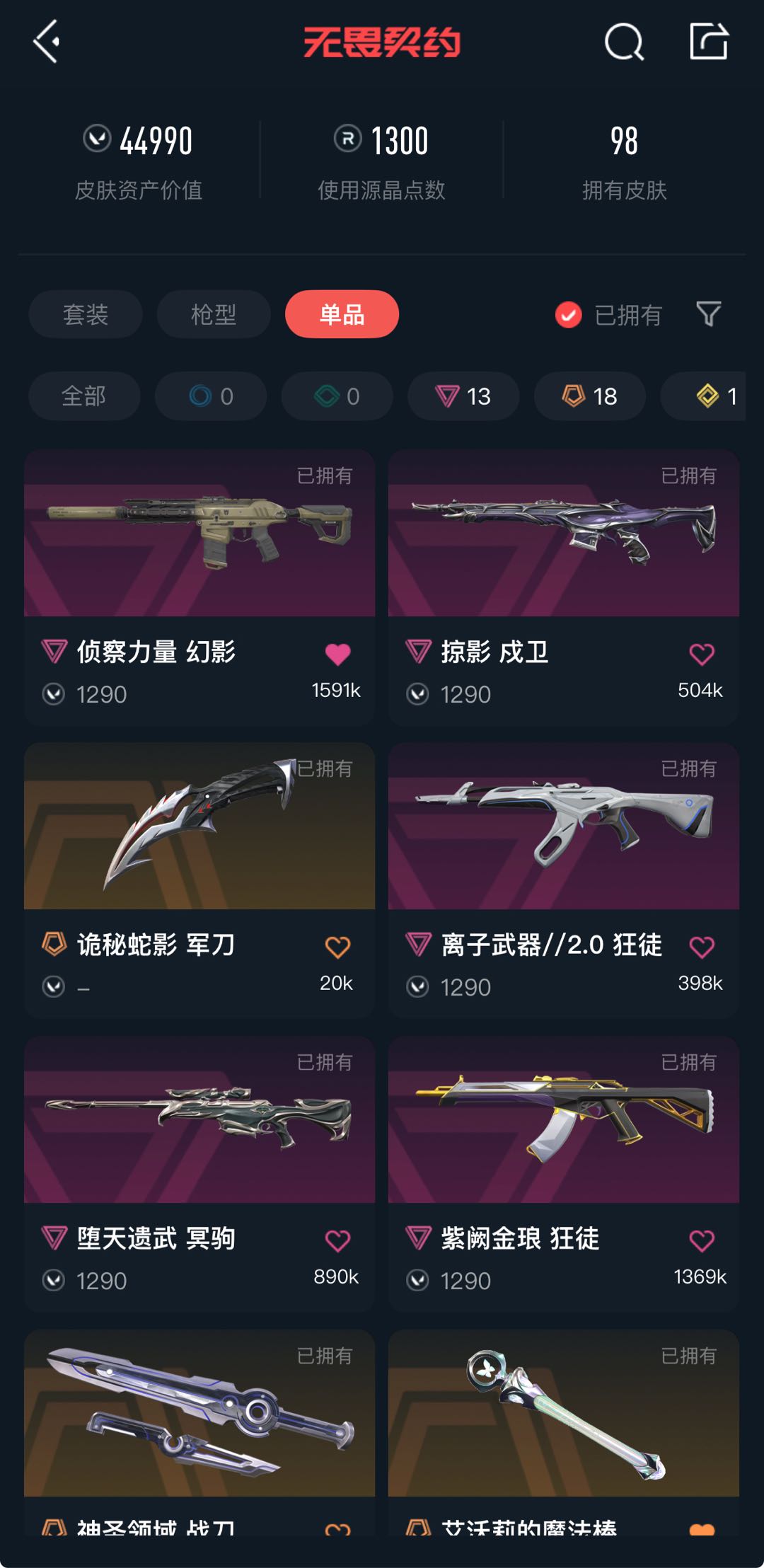Select the 全部 rarity chip
This screenshot has height=1568, width=764.
(84, 396)
